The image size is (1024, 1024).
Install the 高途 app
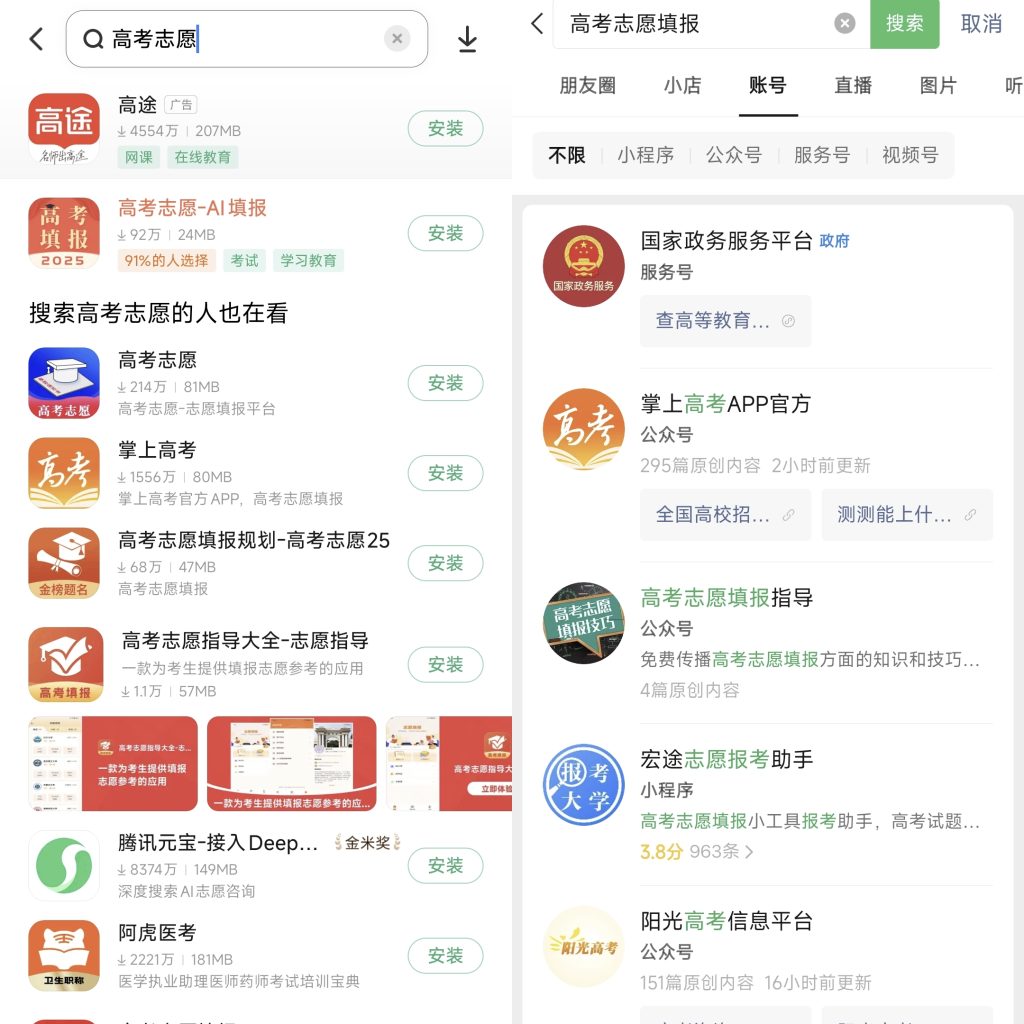point(445,128)
